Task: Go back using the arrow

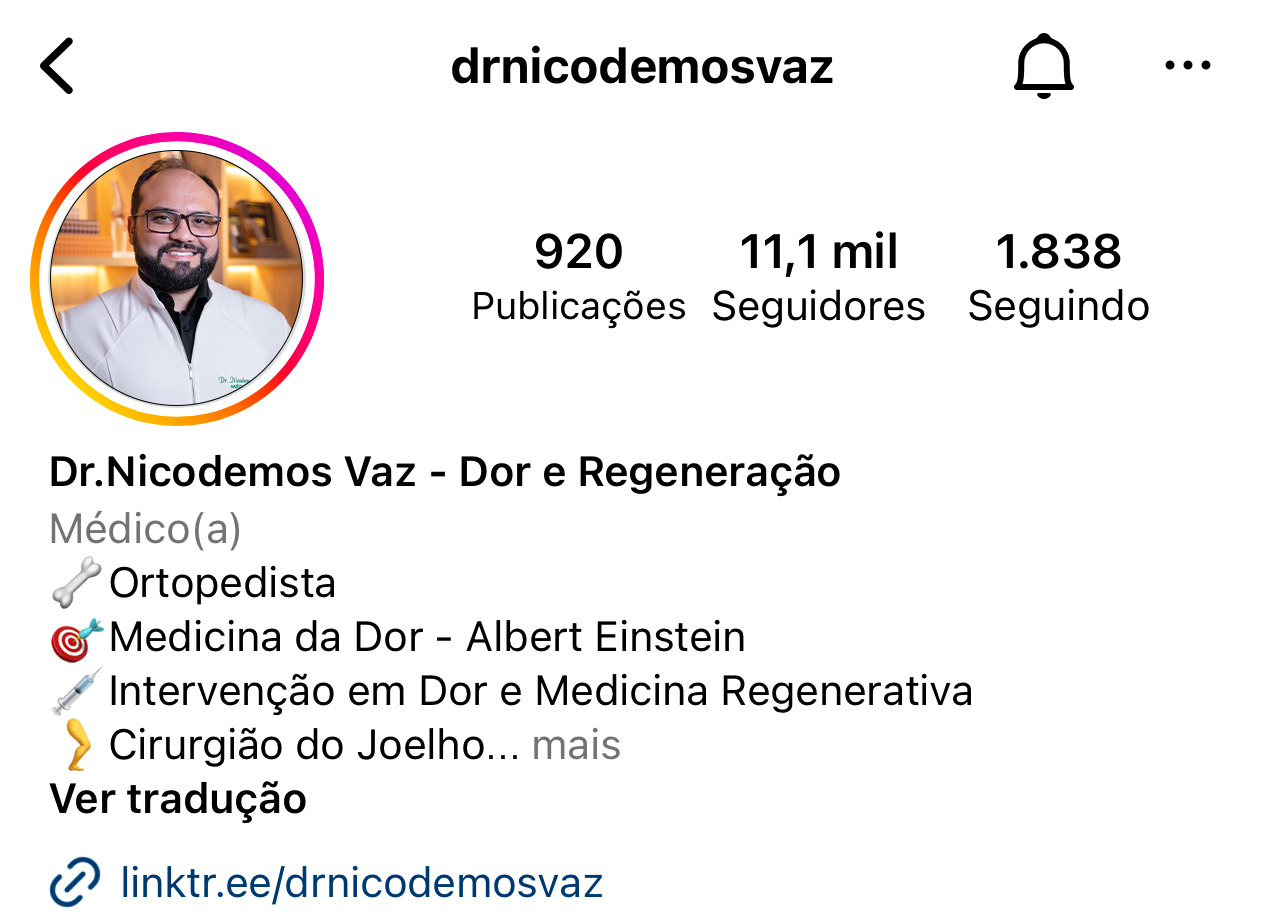Action: click(57, 67)
